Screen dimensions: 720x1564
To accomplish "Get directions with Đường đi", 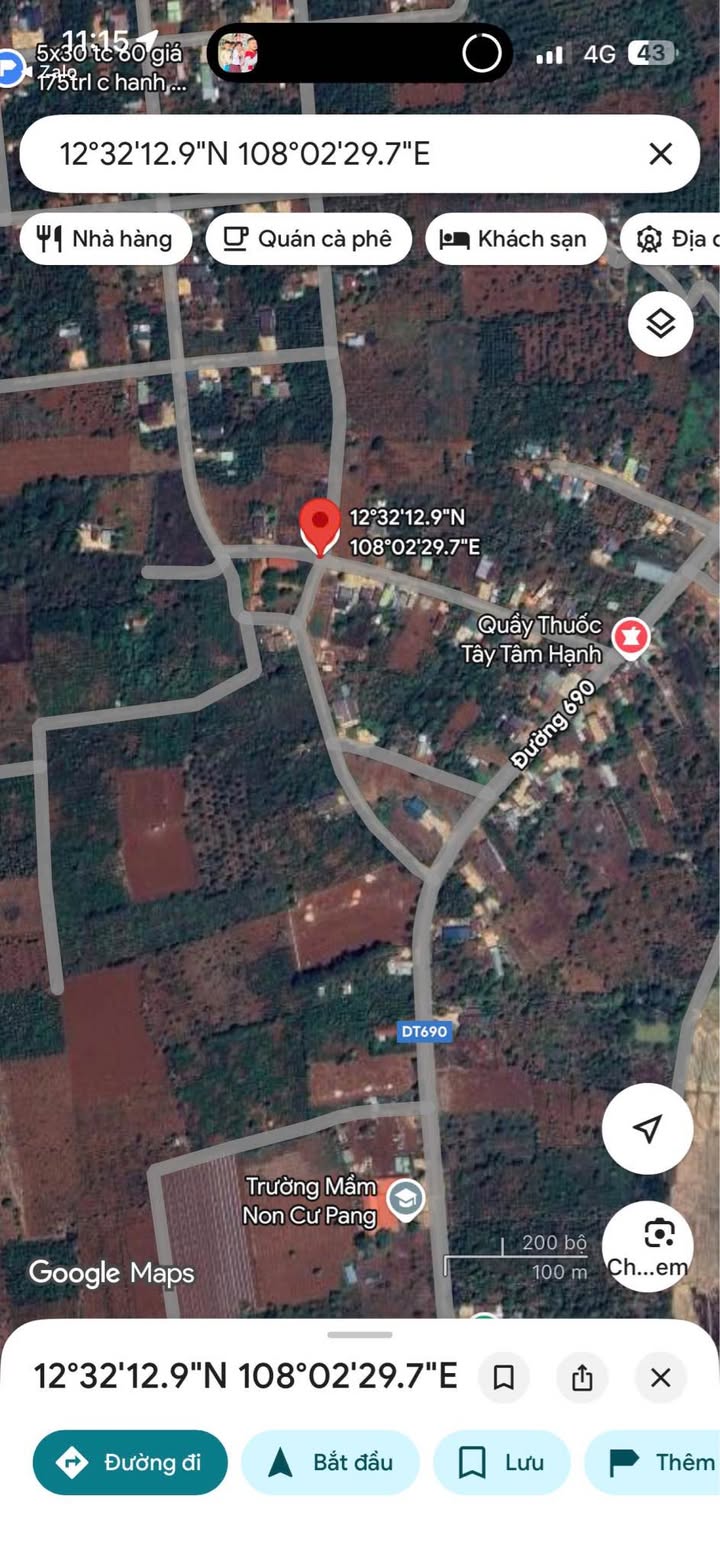I will (130, 1463).
